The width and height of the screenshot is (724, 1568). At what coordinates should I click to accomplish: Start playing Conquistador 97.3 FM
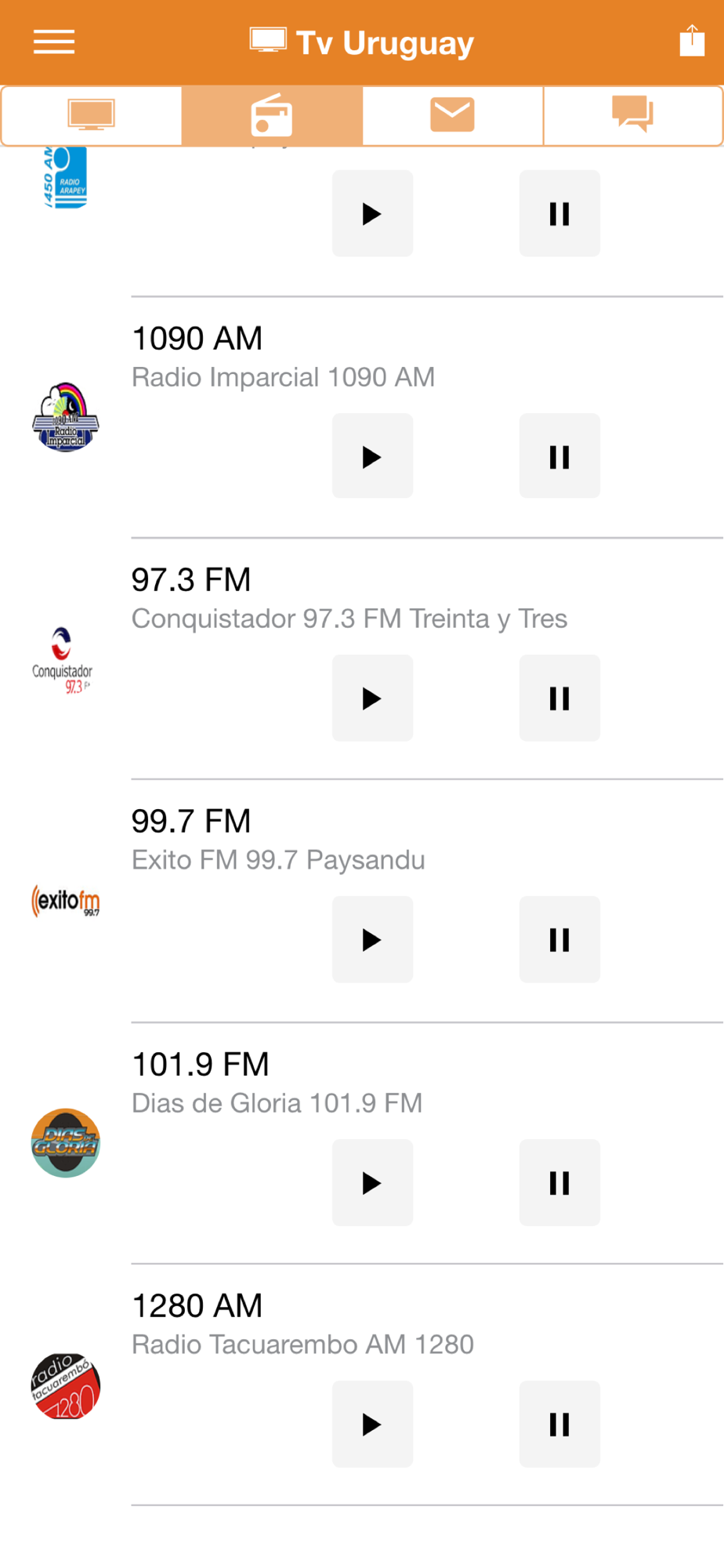(372, 698)
